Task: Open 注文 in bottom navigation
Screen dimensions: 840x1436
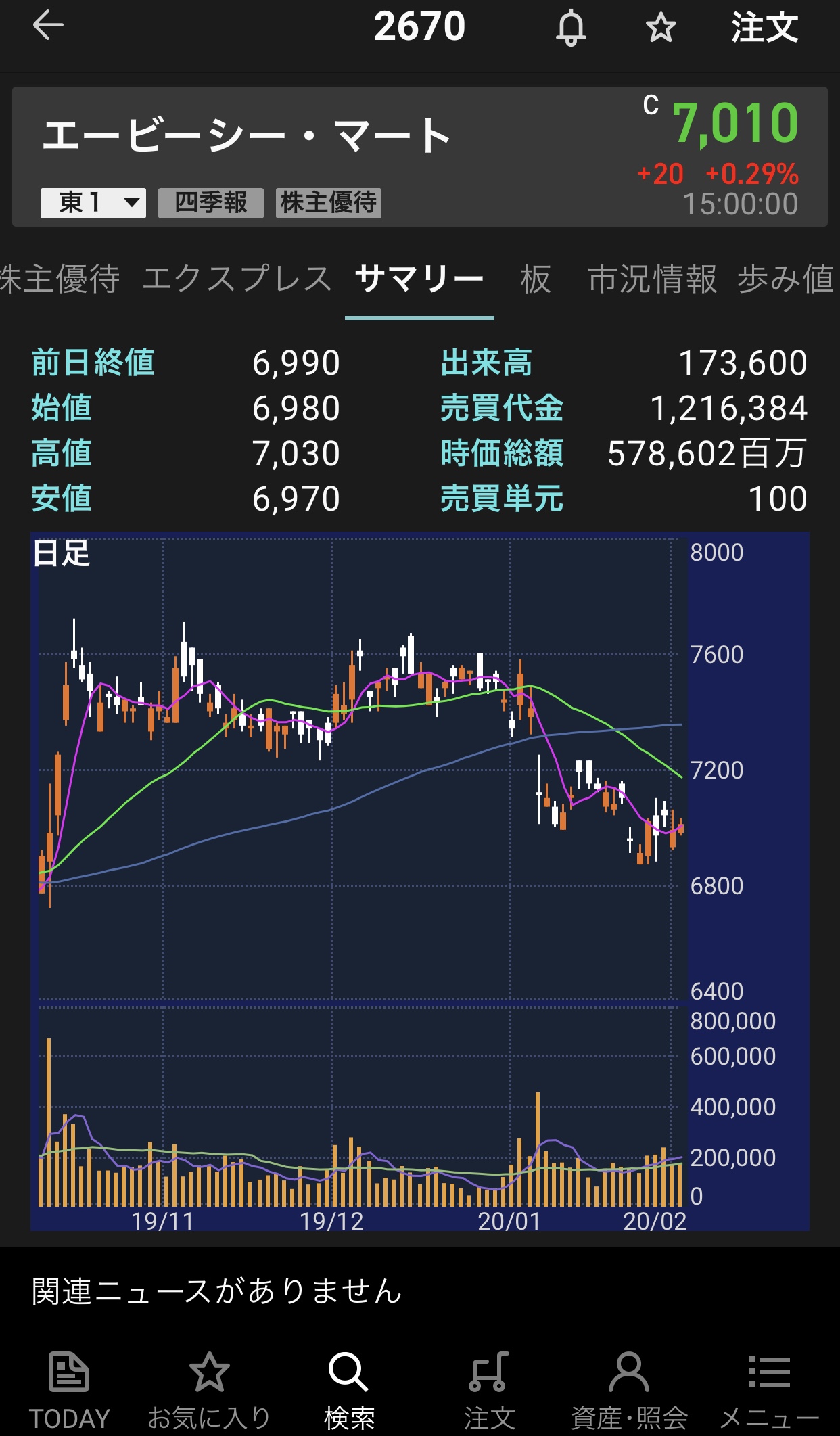Action: pyautogui.click(x=489, y=1387)
